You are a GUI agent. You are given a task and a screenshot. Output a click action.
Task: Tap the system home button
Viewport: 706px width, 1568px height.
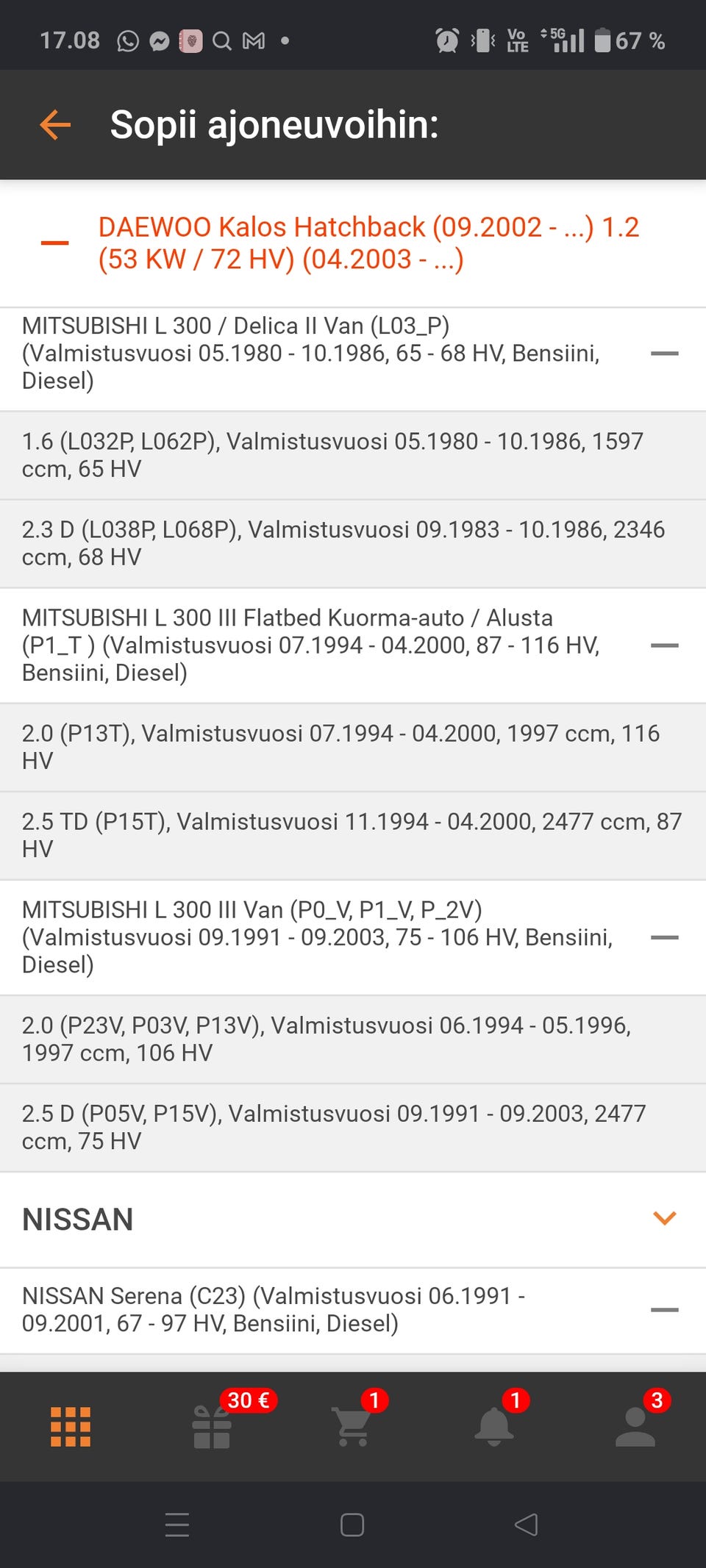[352, 1525]
